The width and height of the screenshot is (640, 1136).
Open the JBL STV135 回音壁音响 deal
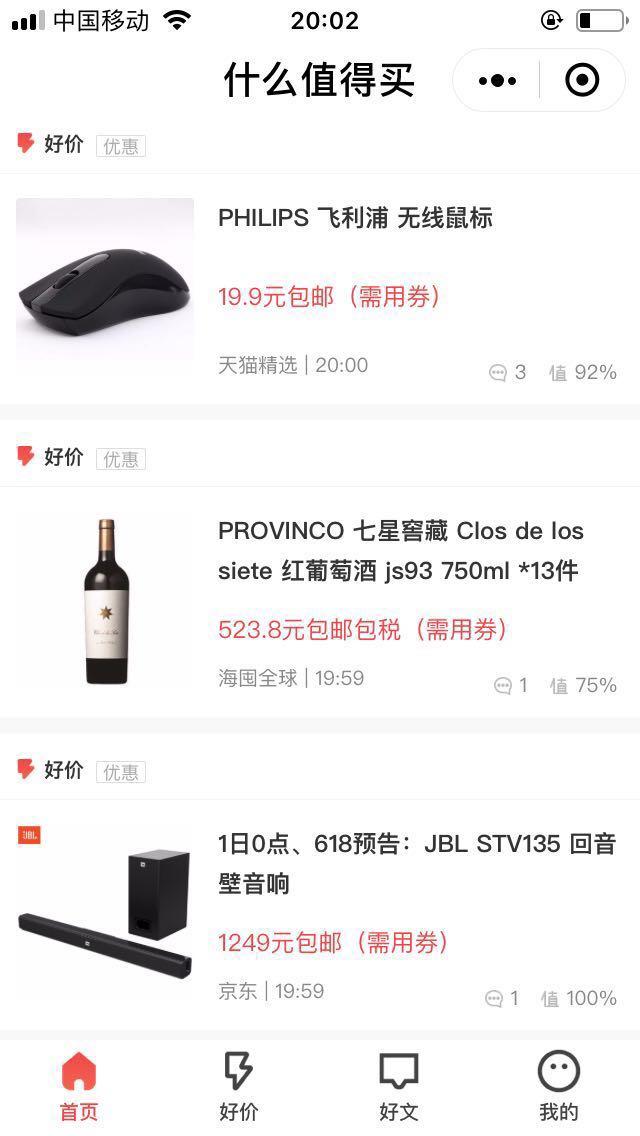(x=416, y=863)
